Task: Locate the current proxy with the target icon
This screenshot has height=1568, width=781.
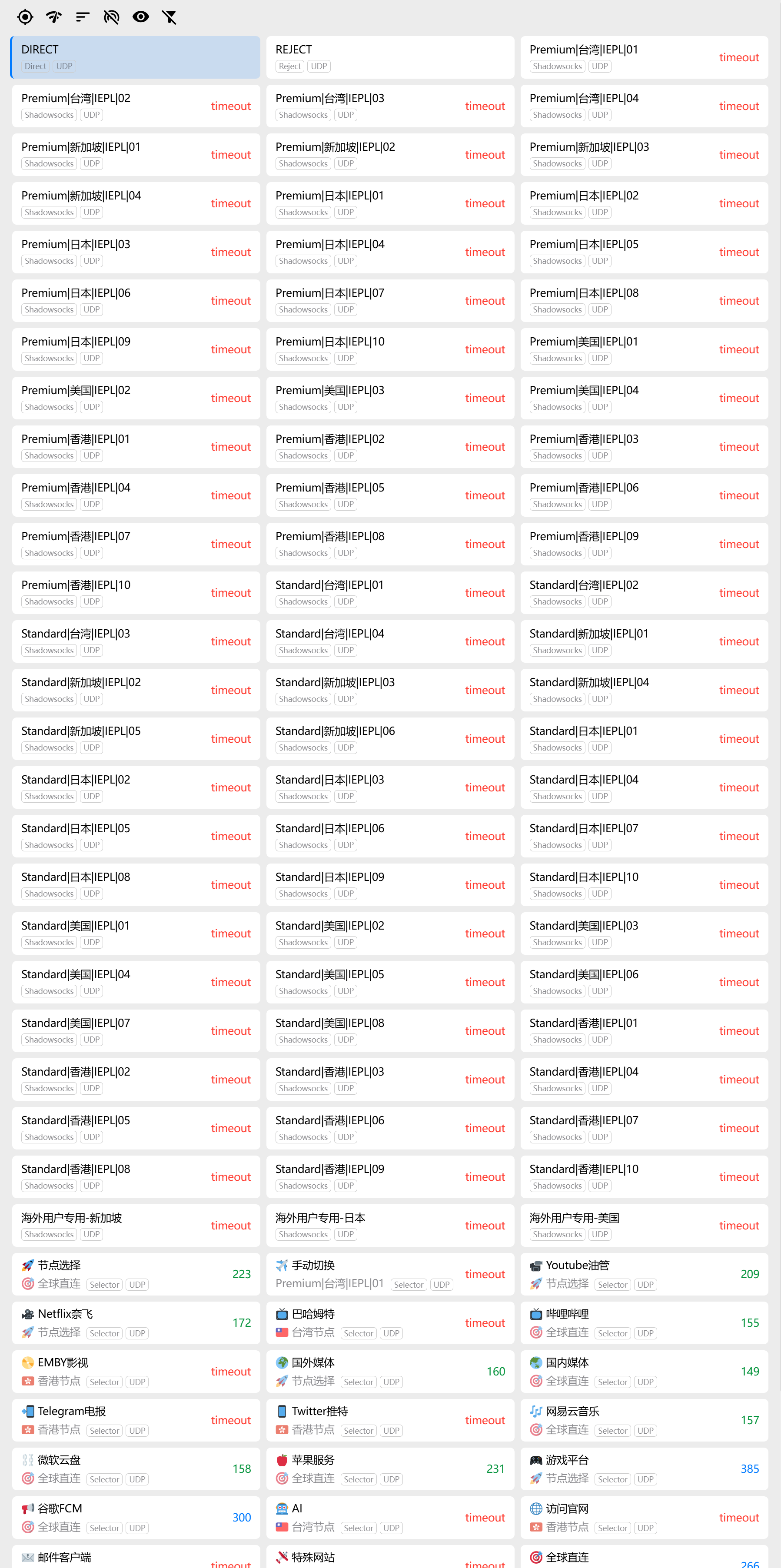Action: pyautogui.click(x=25, y=17)
